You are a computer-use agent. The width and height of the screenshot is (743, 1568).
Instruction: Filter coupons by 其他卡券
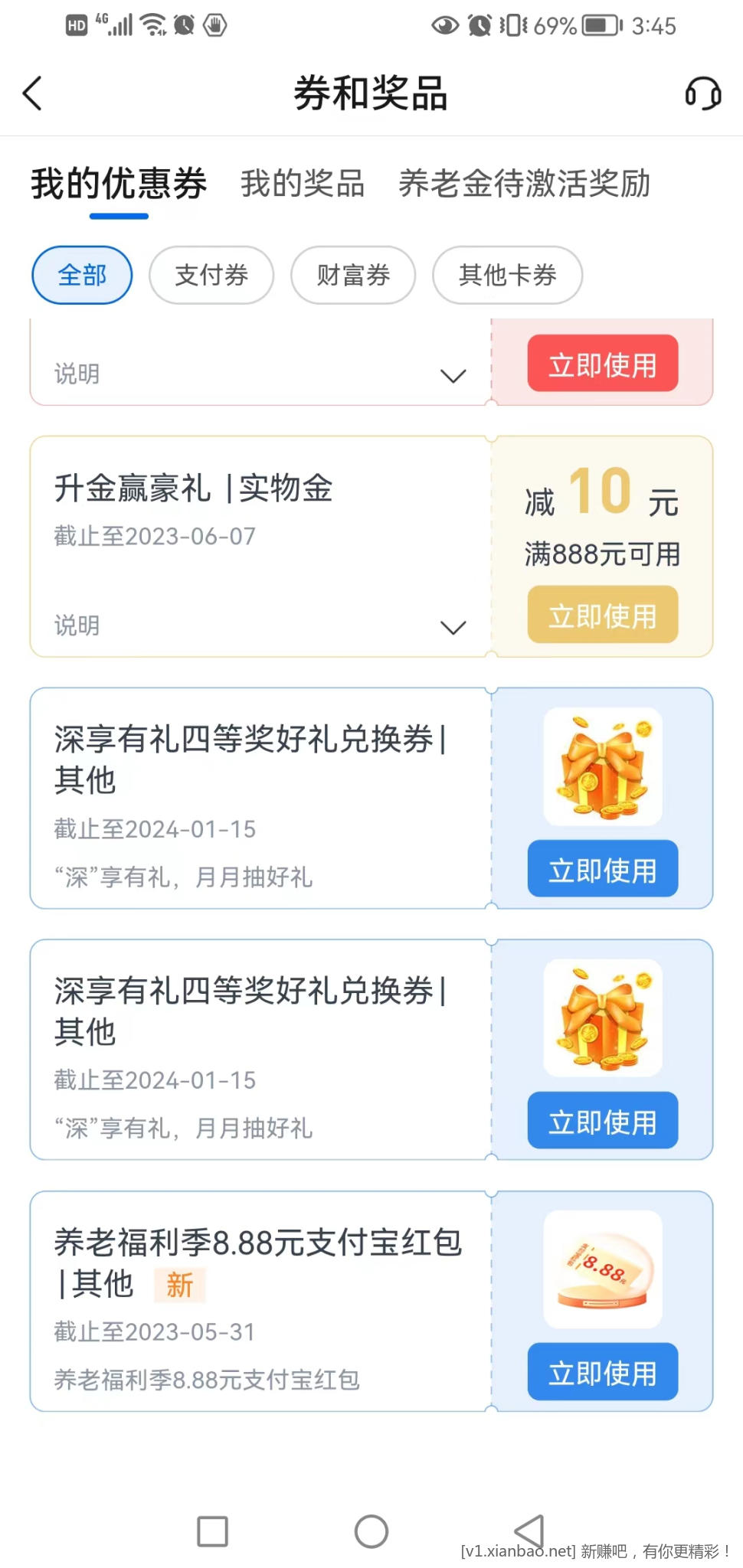[x=507, y=275]
